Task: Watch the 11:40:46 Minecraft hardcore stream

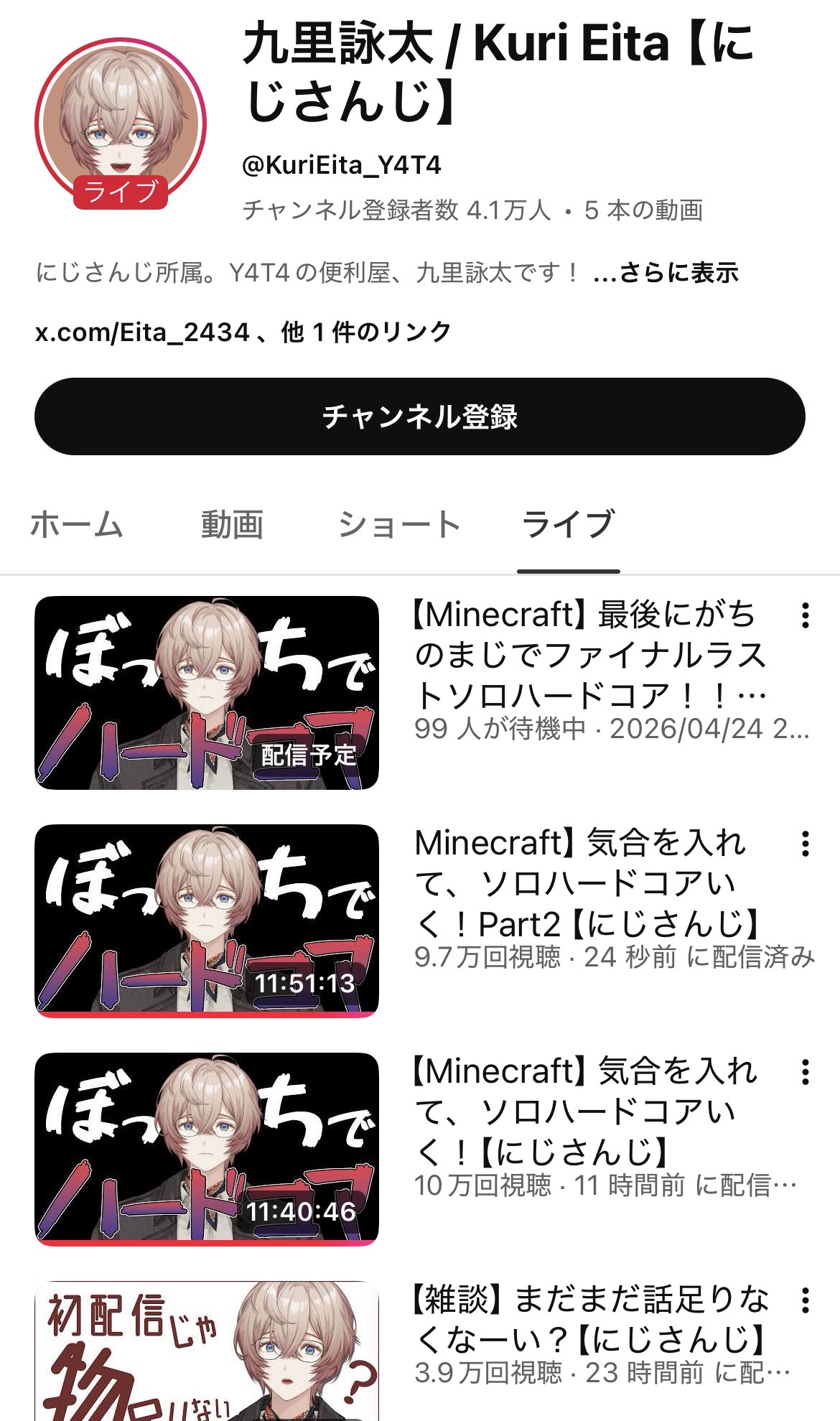Action: pos(207,1149)
